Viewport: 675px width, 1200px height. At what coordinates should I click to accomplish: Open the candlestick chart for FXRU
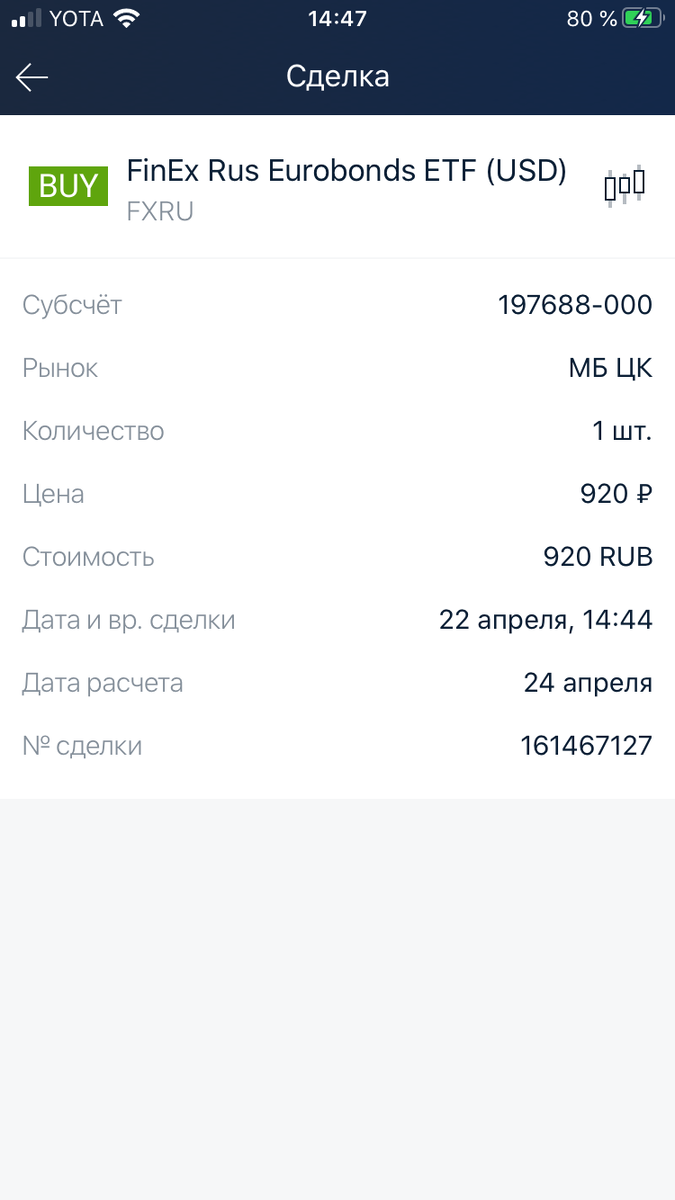(x=625, y=187)
